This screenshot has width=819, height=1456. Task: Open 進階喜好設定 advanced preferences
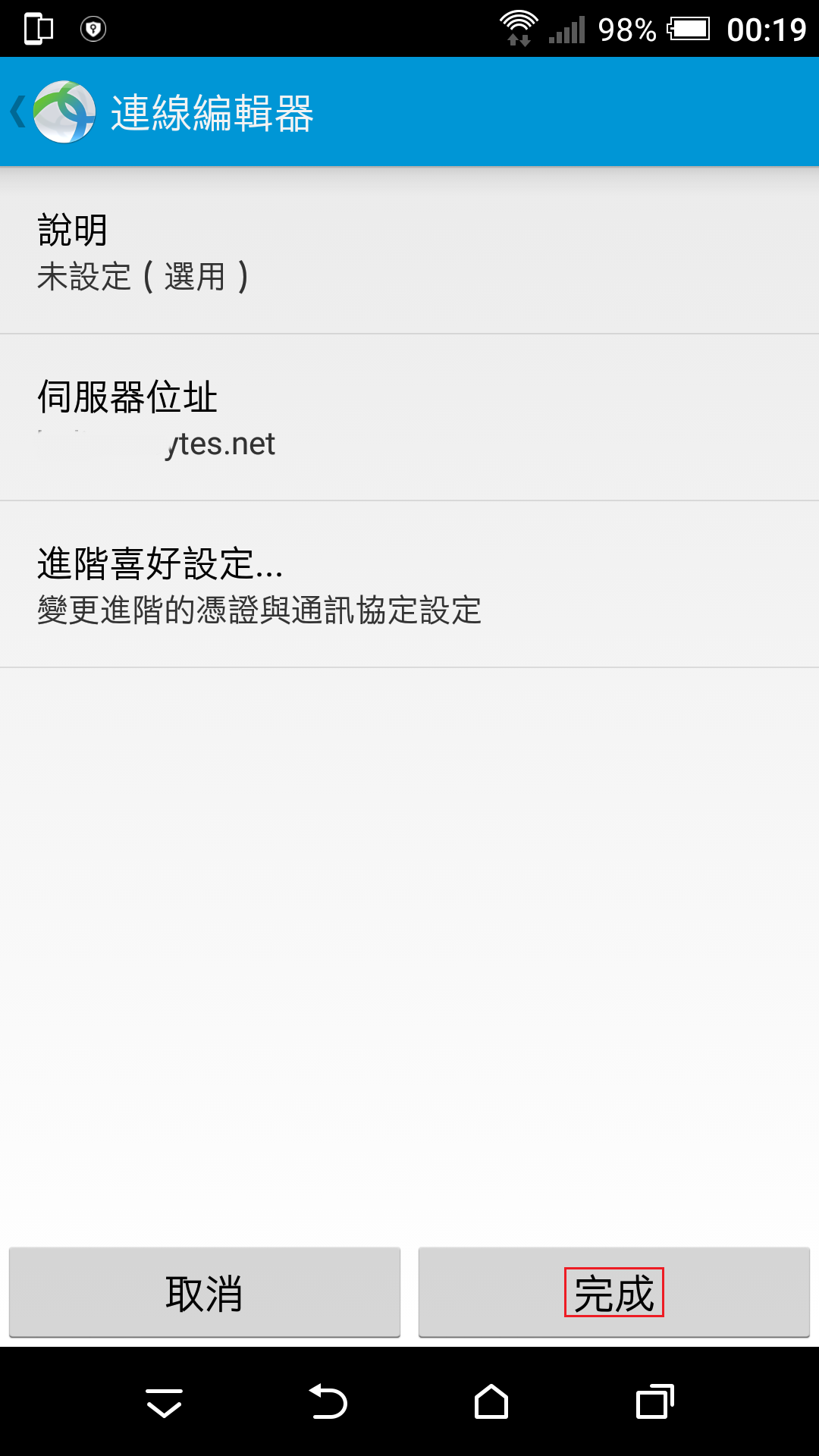click(x=409, y=585)
